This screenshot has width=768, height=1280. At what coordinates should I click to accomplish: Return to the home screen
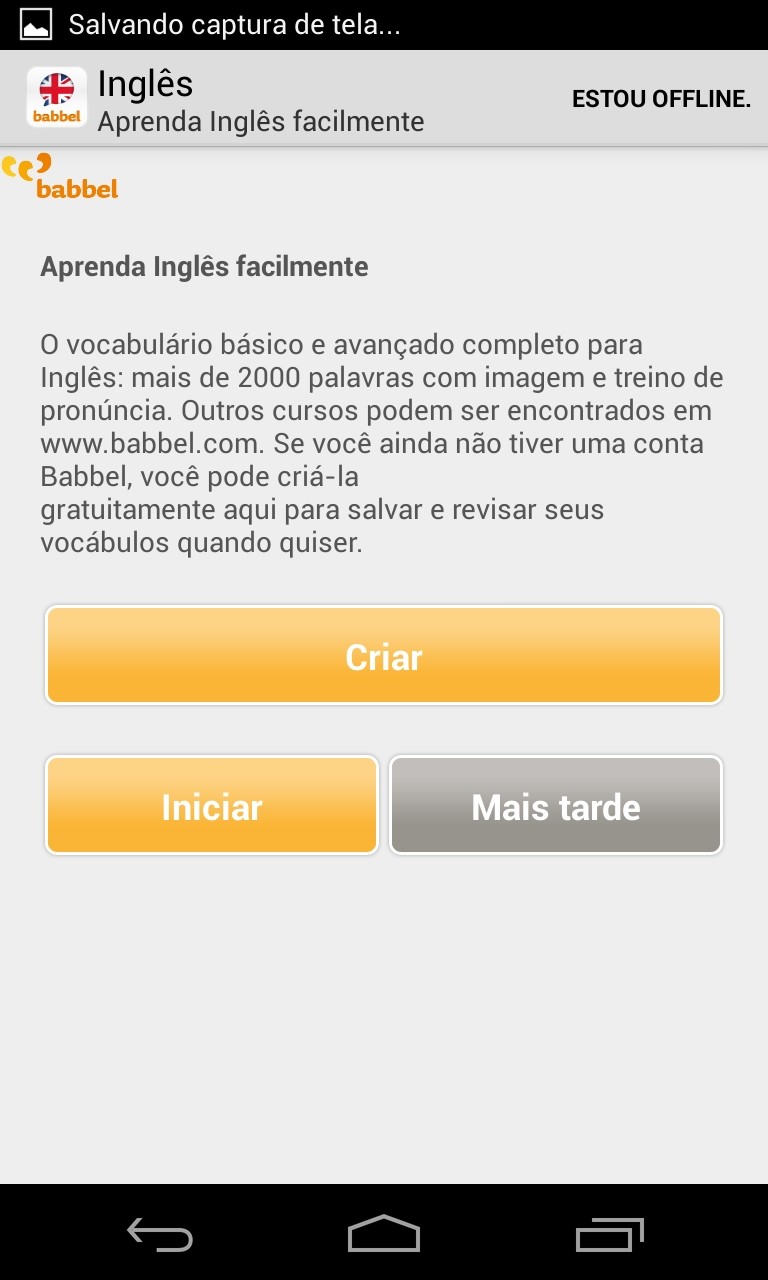tap(384, 1234)
